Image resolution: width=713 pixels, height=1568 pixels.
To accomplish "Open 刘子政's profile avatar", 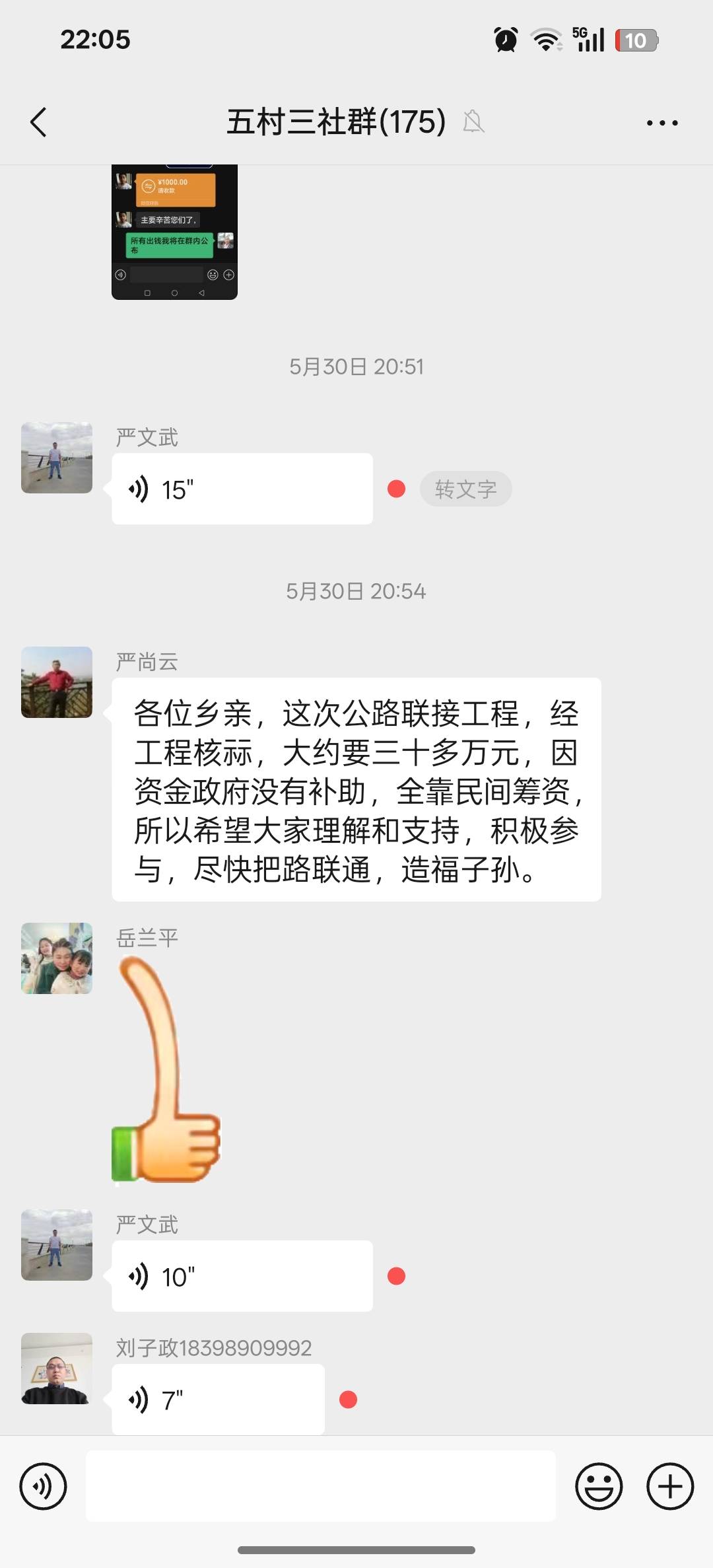I will pyautogui.click(x=57, y=1368).
